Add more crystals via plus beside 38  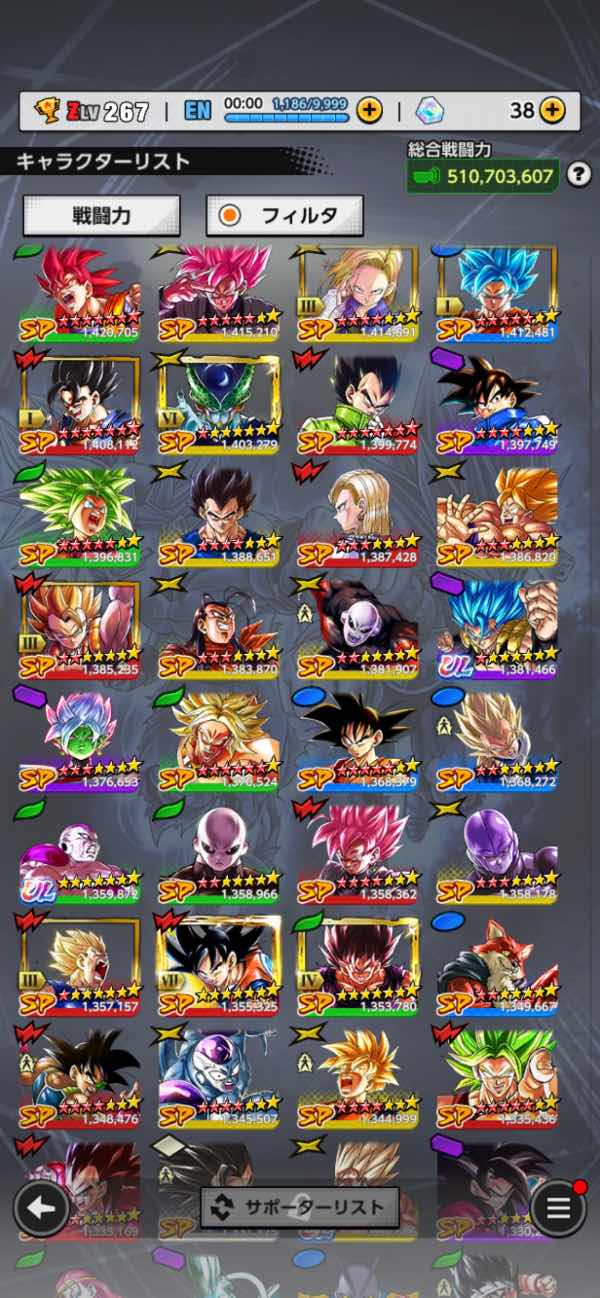click(x=553, y=110)
